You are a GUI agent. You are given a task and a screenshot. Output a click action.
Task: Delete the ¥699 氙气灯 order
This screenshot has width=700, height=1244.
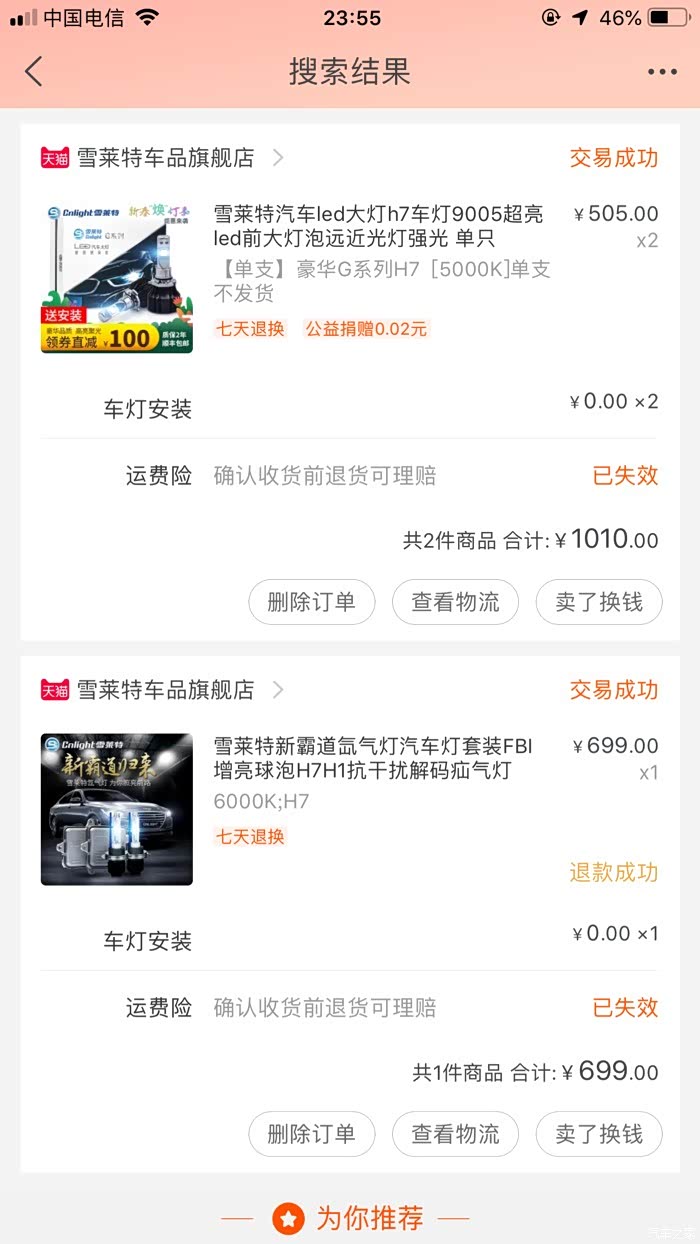click(x=311, y=1134)
